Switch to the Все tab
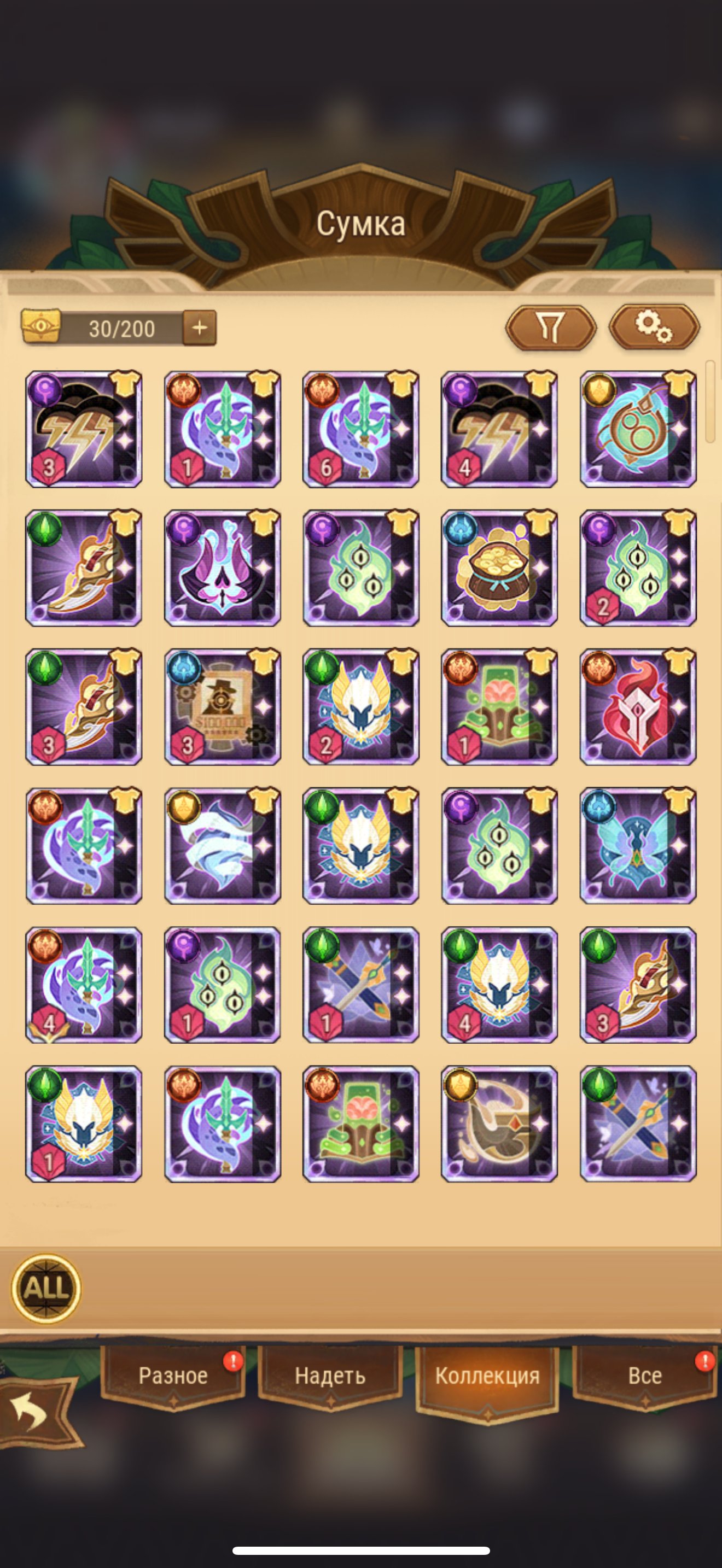This screenshot has width=722, height=1568. [x=644, y=1376]
